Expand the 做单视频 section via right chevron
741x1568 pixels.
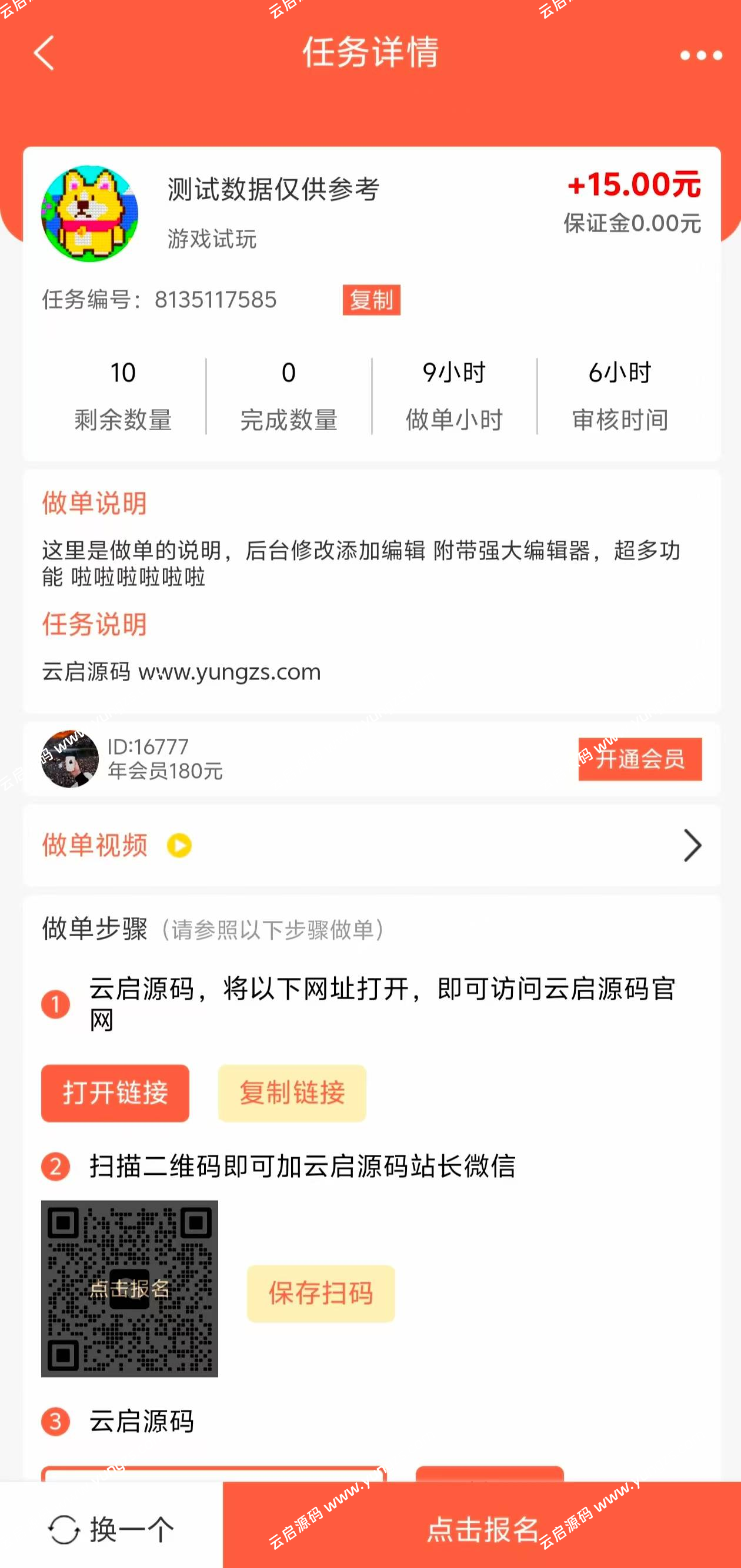coord(693,846)
